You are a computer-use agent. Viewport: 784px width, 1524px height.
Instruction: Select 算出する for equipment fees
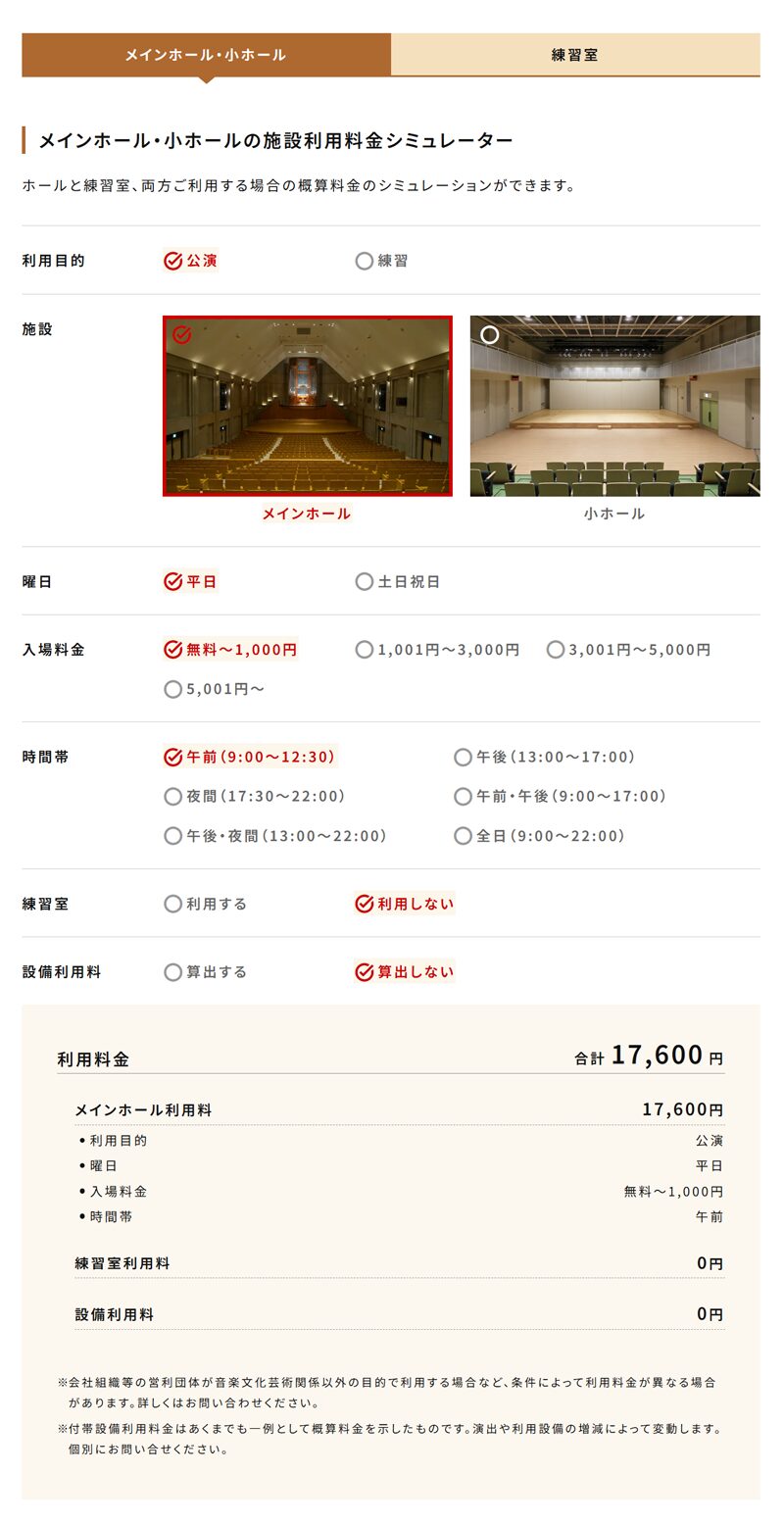click(206, 972)
